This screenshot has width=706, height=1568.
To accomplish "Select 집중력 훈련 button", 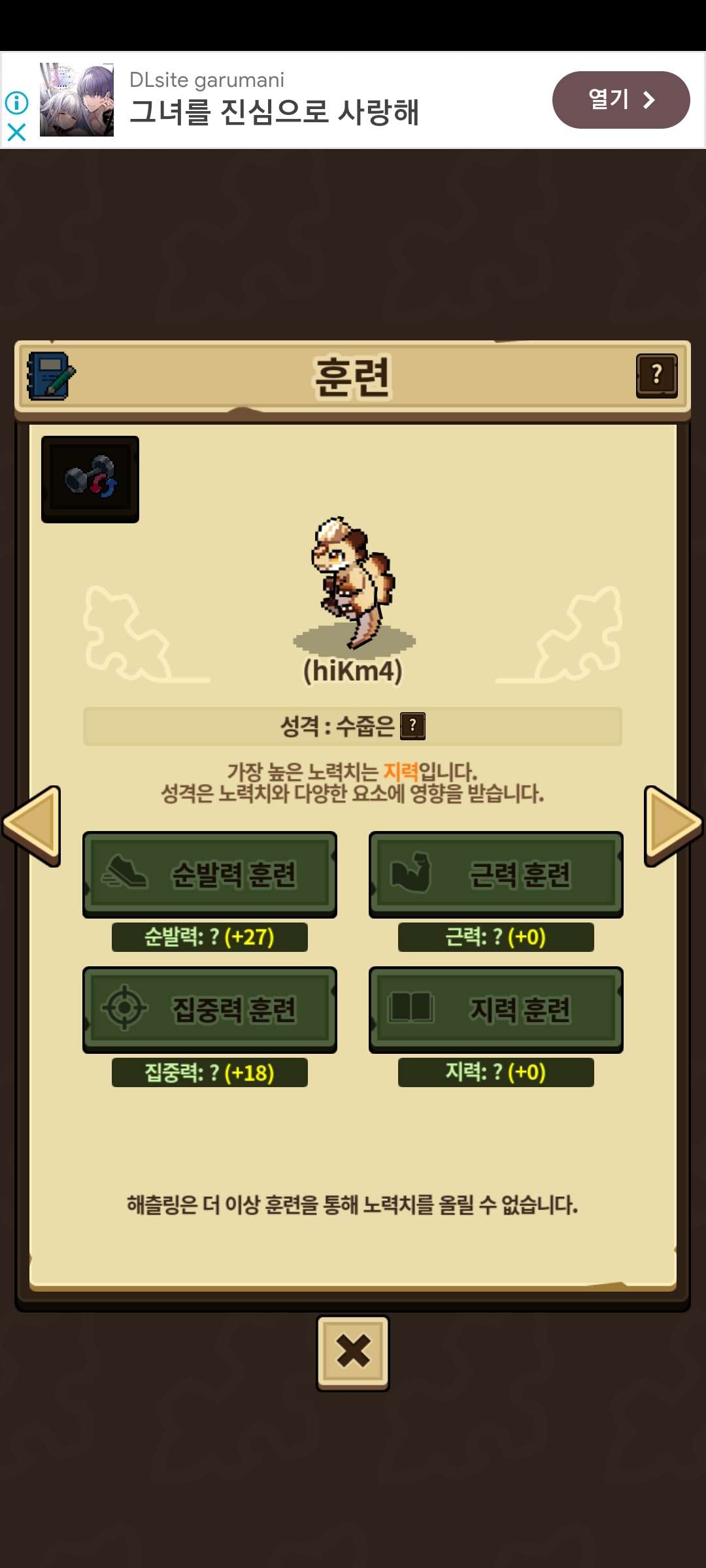I will pos(210,1009).
